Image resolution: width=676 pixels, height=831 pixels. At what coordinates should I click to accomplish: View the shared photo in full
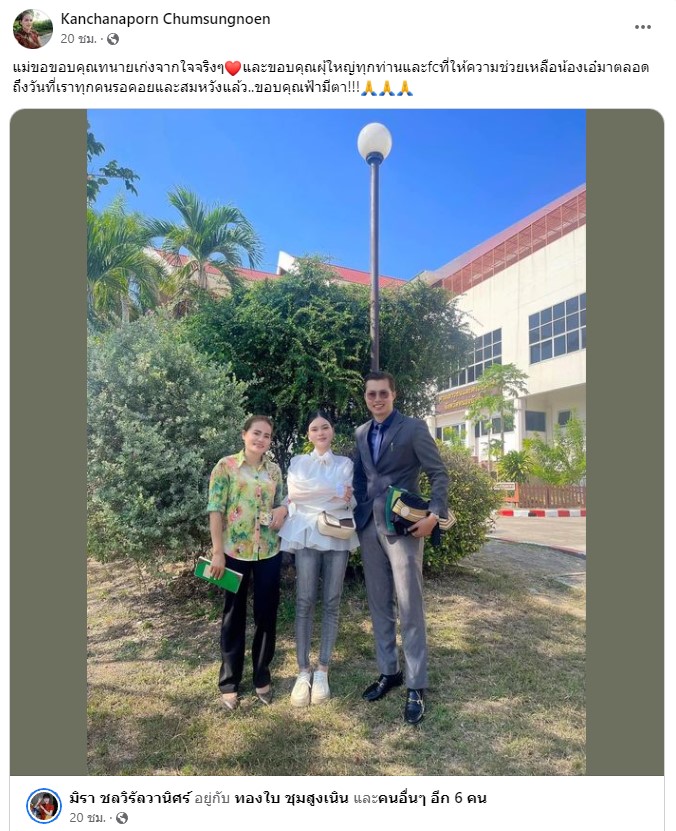[336, 442]
